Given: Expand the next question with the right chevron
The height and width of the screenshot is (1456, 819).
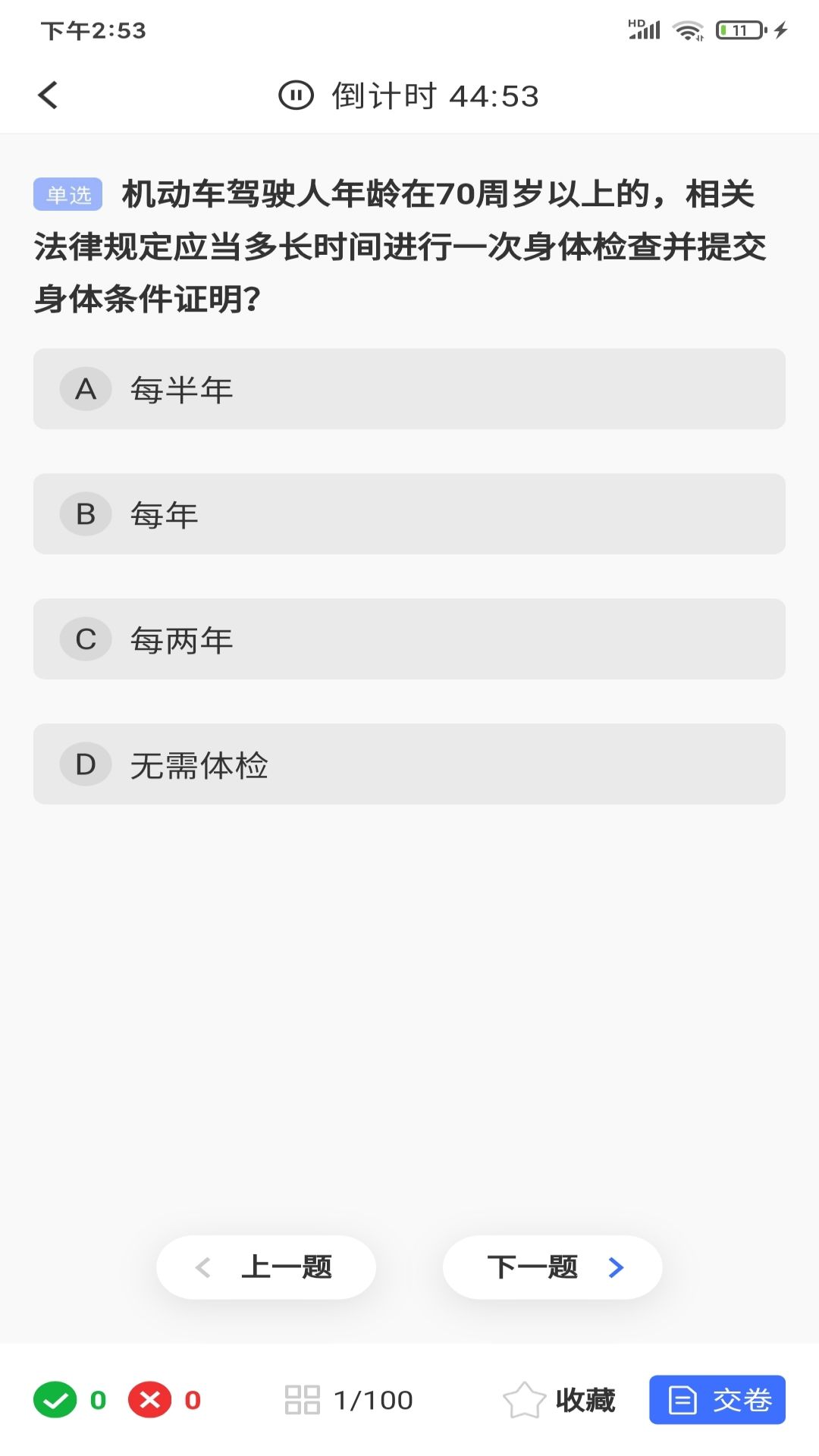Looking at the screenshot, I should 615,1267.
